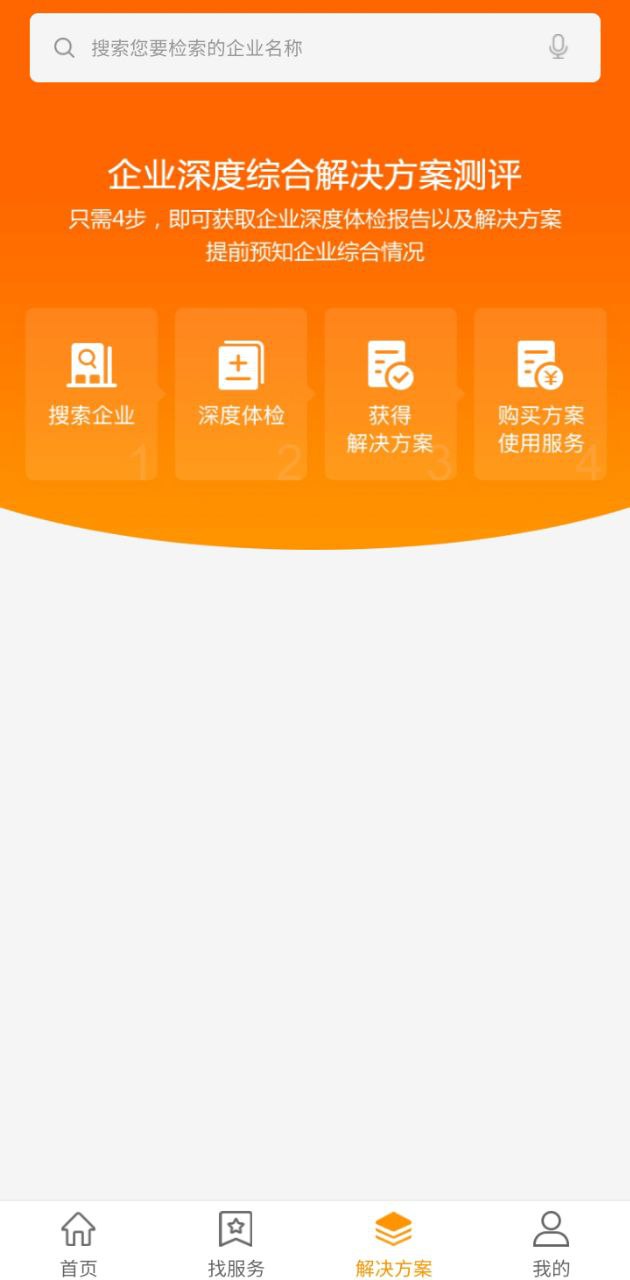Screen dimensions: 630x1280
Task: Switch to the 找服务 tab
Action: 236,1243
